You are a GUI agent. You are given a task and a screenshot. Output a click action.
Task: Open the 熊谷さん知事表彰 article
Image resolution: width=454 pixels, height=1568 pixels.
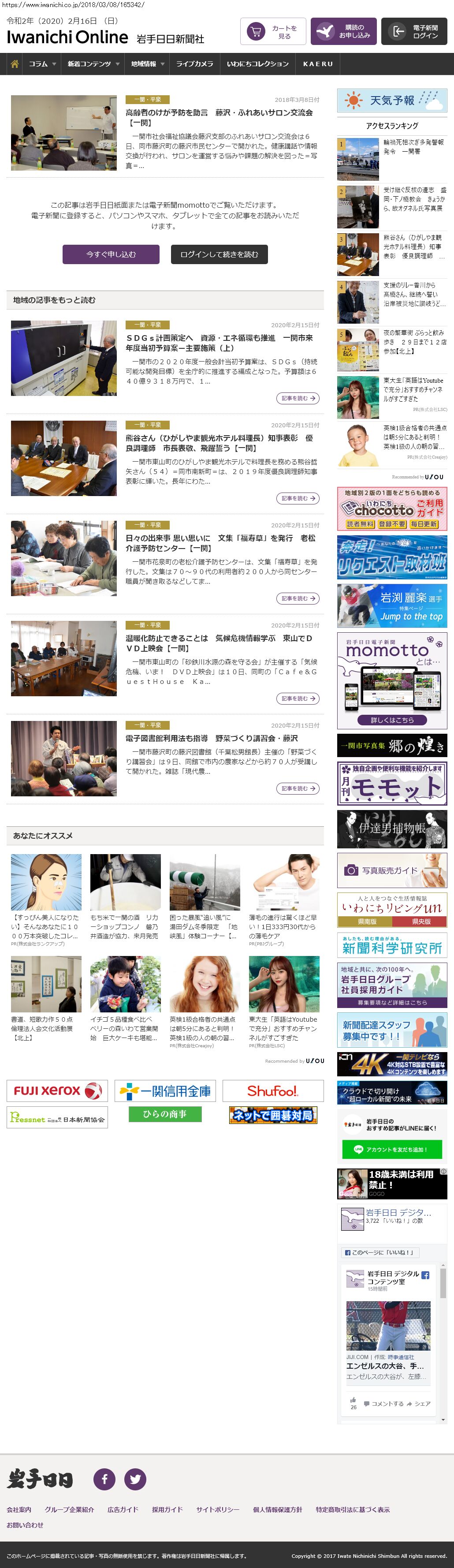219,442
